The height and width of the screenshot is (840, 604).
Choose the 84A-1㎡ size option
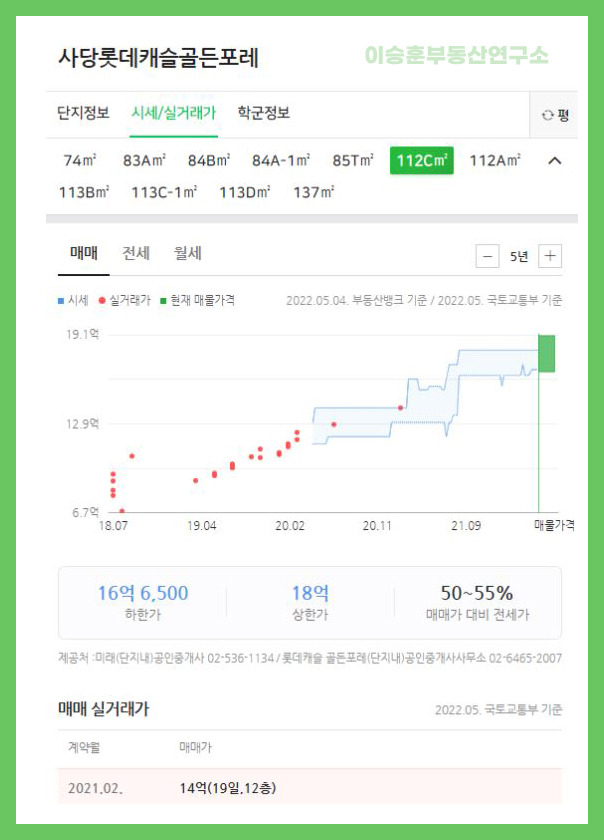[281, 160]
